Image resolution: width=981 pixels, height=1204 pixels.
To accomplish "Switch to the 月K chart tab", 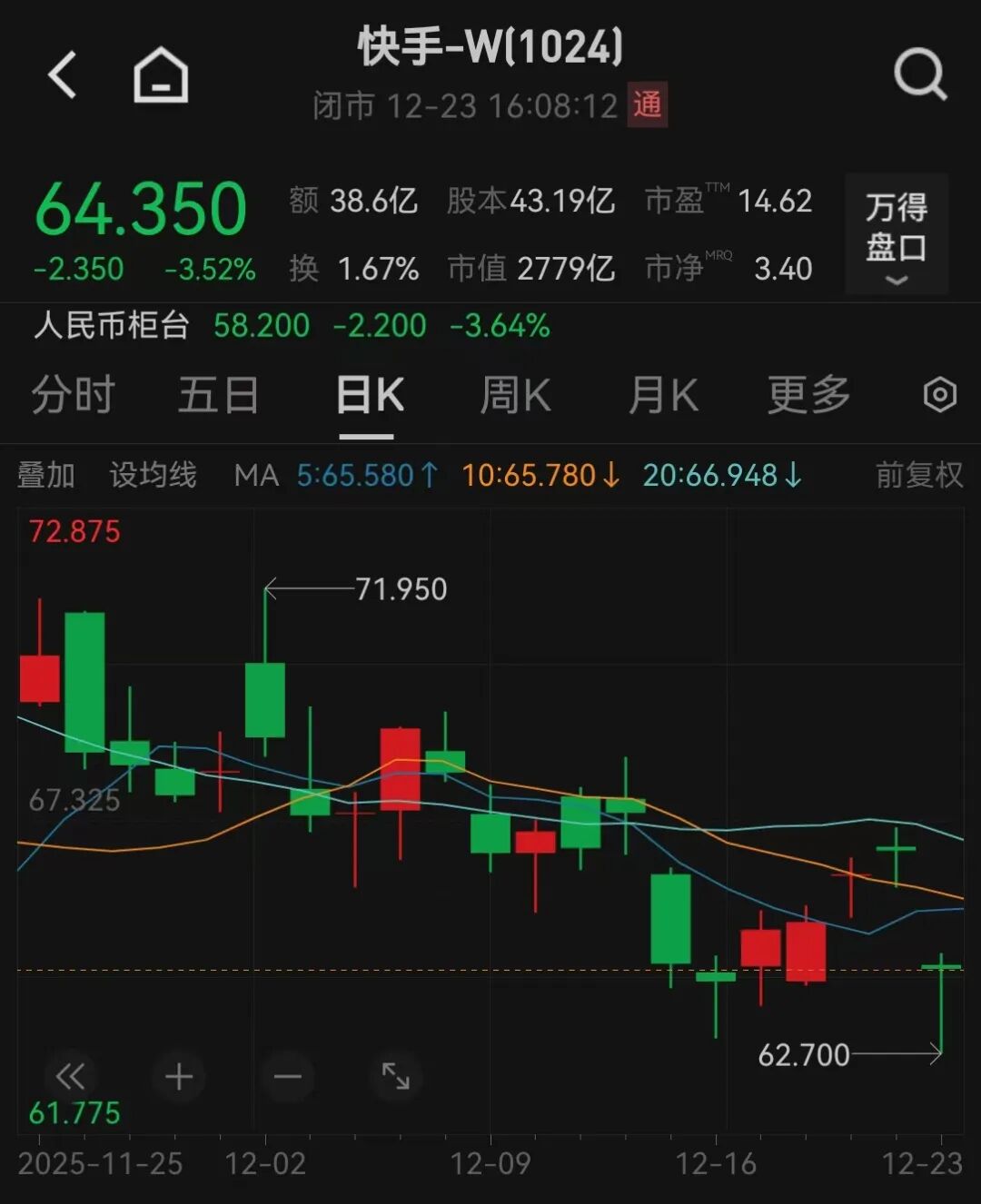I will 663,395.
